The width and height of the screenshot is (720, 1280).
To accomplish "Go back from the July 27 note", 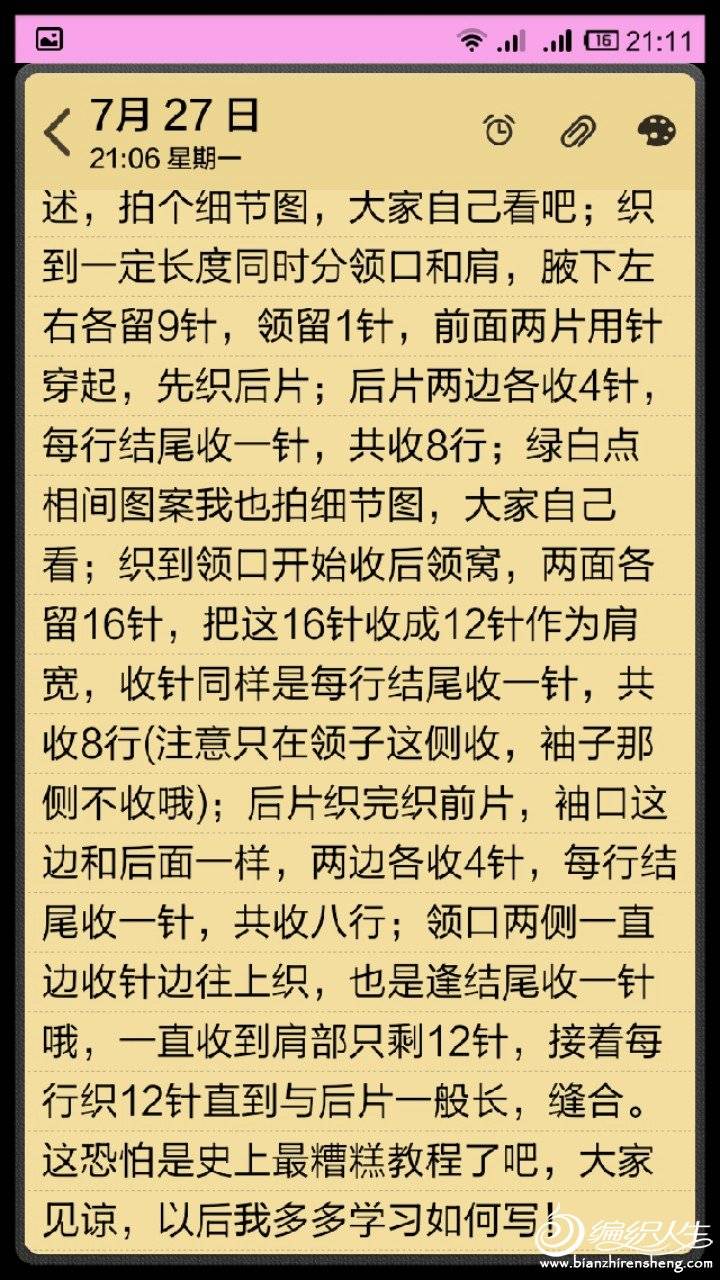I will tap(57, 133).
